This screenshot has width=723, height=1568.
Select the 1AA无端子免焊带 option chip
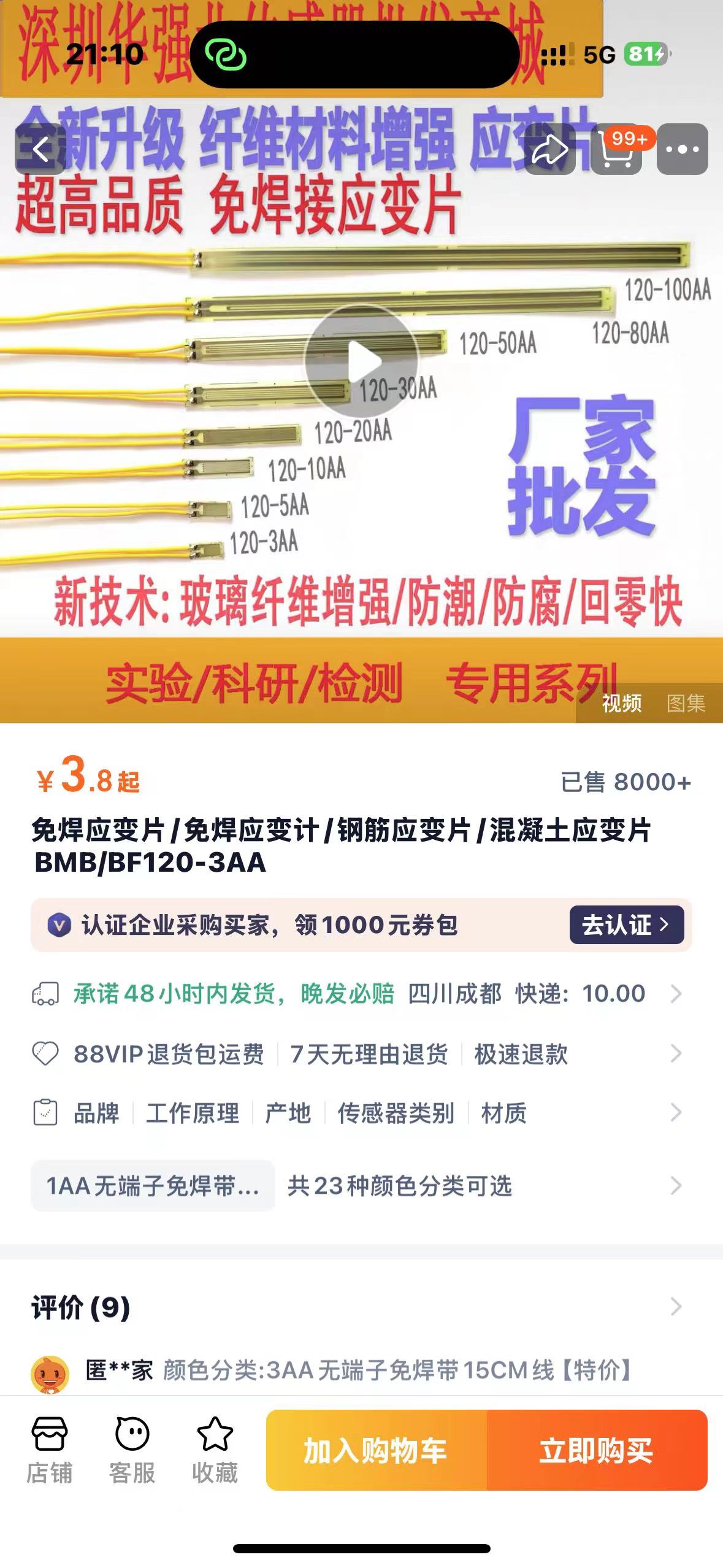click(153, 1185)
